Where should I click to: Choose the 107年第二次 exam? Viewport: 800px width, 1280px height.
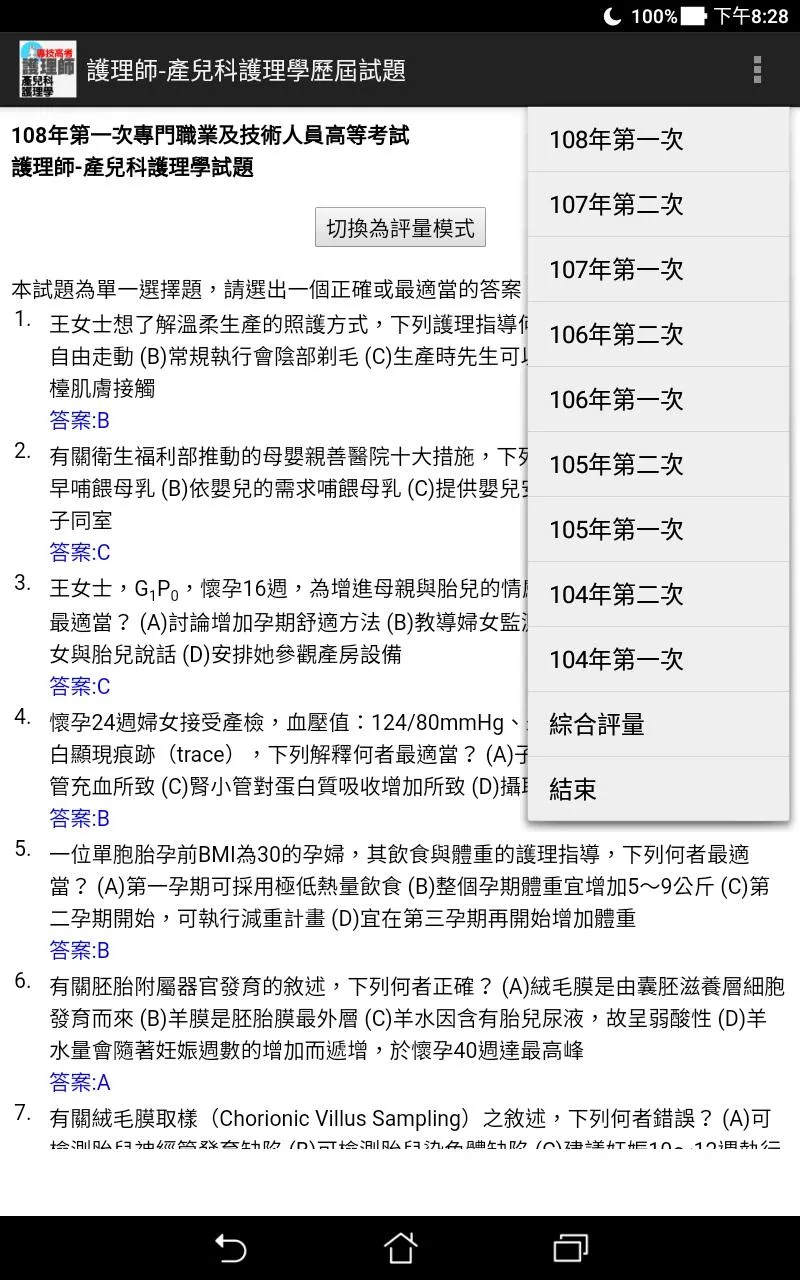(x=658, y=205)
